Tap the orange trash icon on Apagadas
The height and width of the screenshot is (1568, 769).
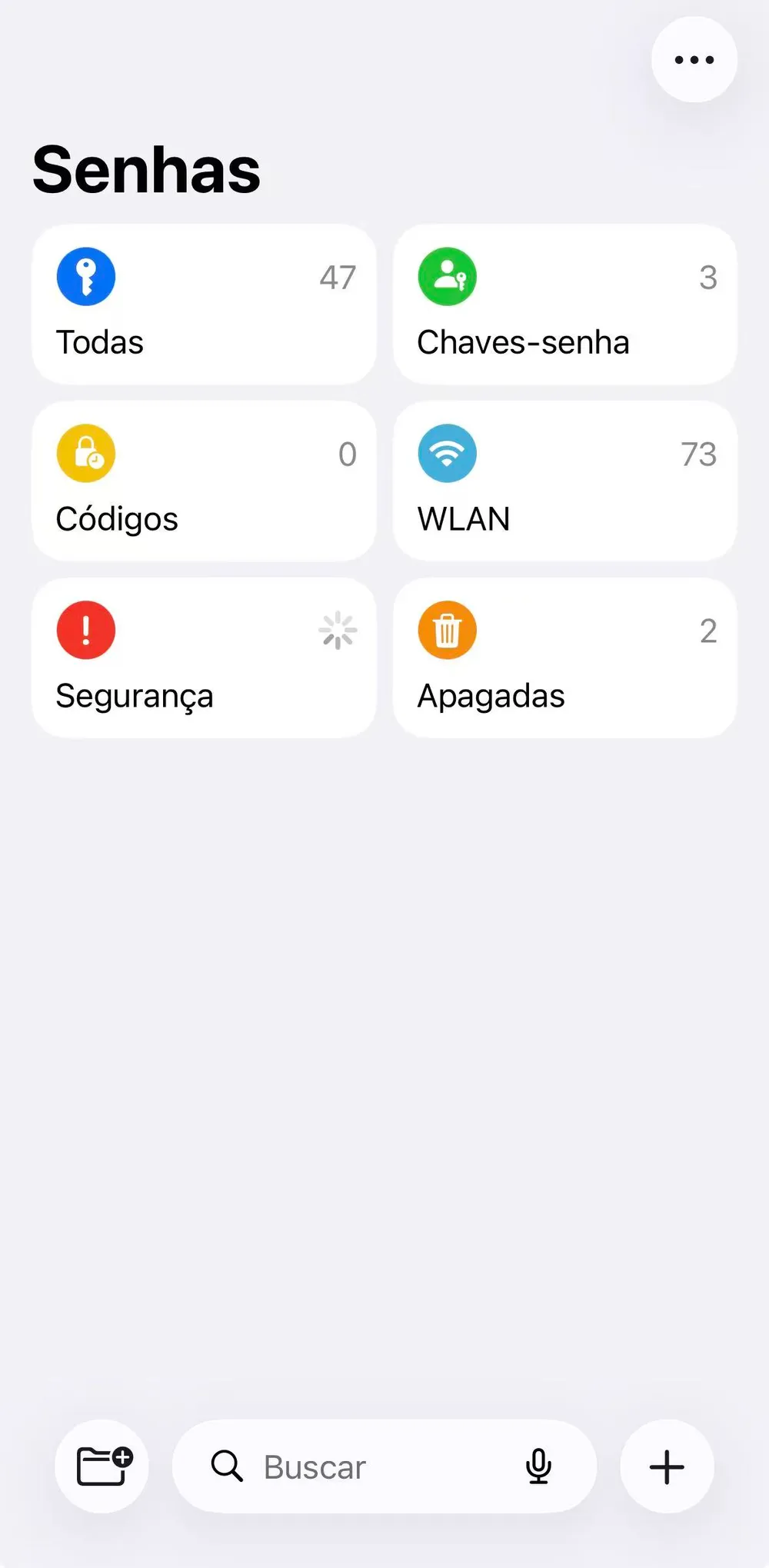(x=448, y=630)
